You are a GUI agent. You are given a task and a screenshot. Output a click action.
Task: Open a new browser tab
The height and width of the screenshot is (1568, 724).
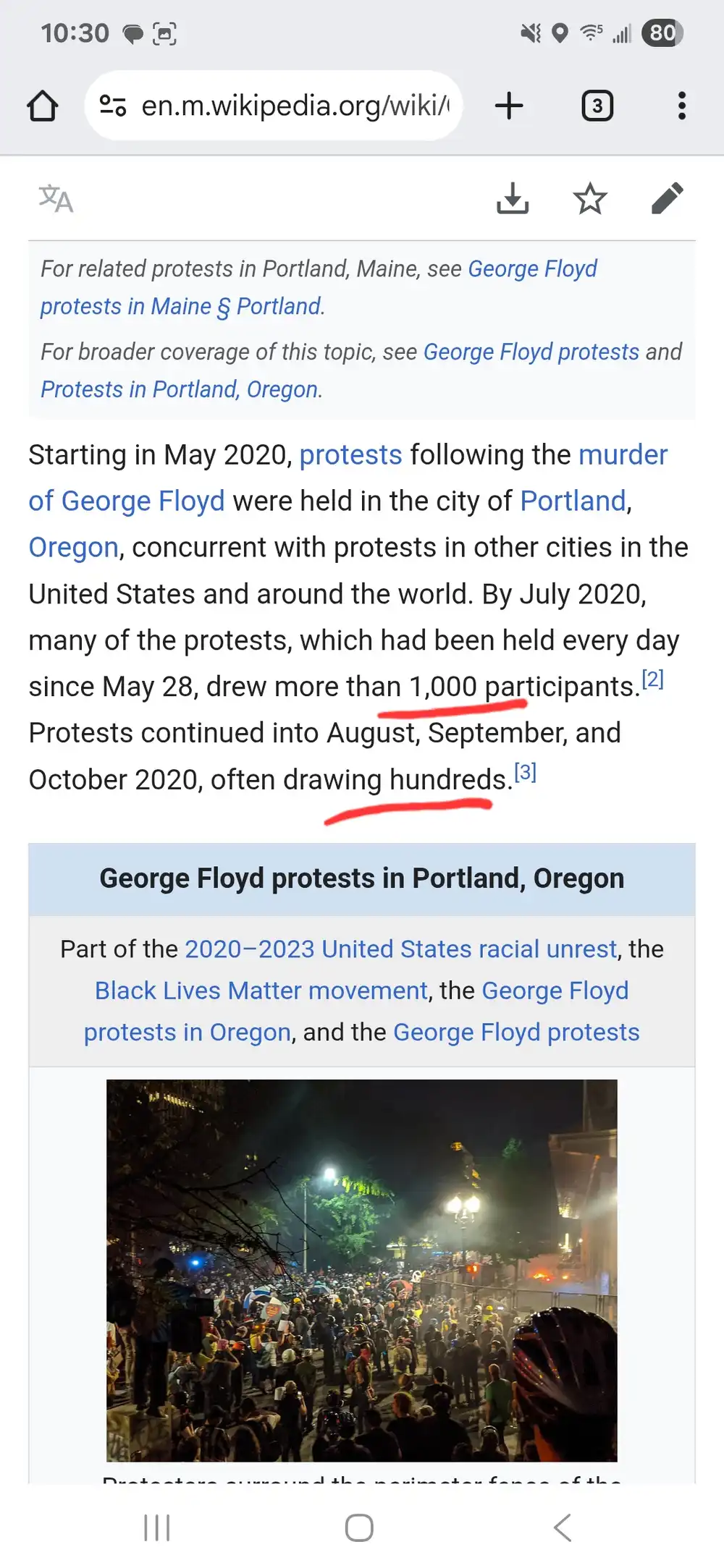509,106
